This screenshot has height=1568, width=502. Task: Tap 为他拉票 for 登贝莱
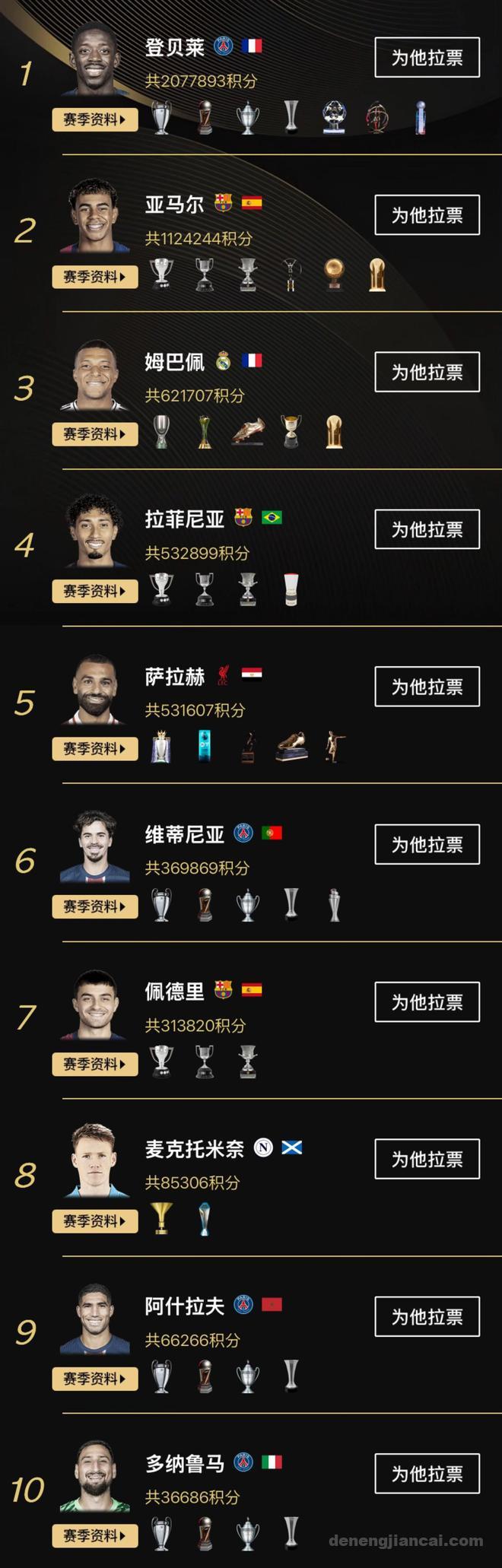click(x=427, y=58)
